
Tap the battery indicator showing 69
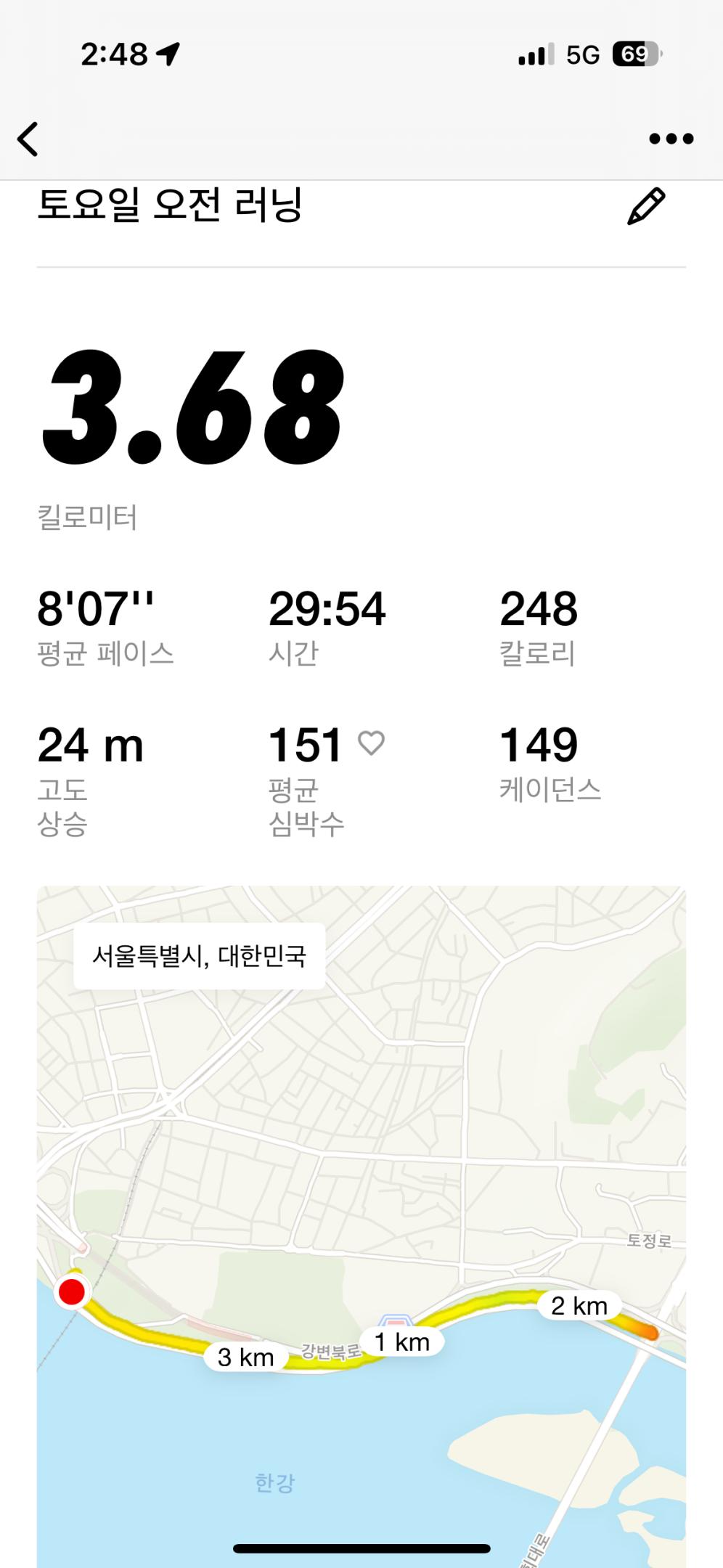tap(634, 54)
